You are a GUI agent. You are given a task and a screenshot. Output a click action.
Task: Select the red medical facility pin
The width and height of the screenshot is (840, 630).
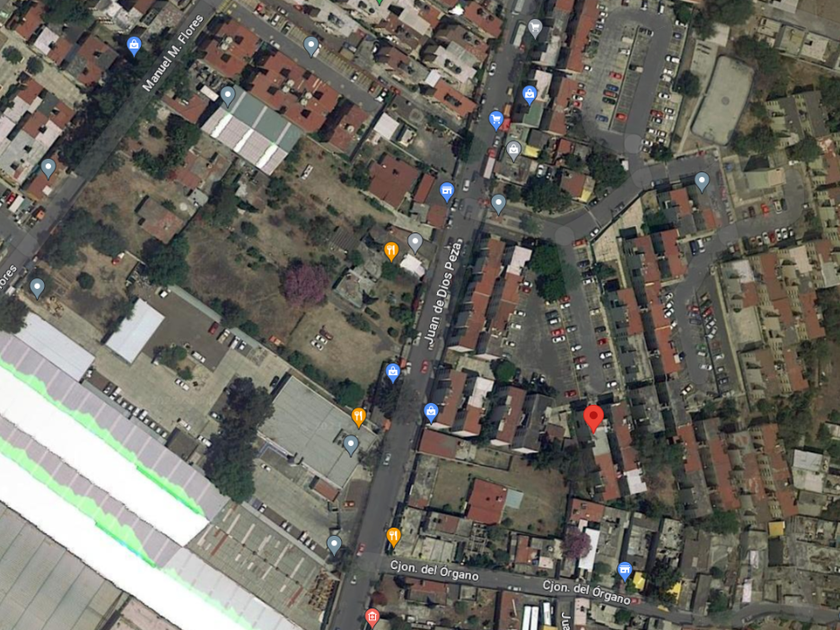pyautogui.click(x=372, y=618)
